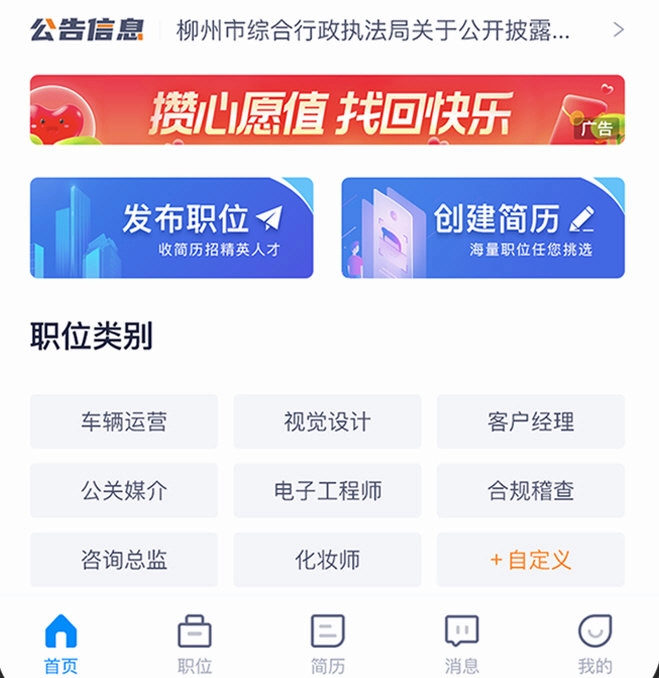
Task: Open the 我的 profile tab
Action: [595, 643]
